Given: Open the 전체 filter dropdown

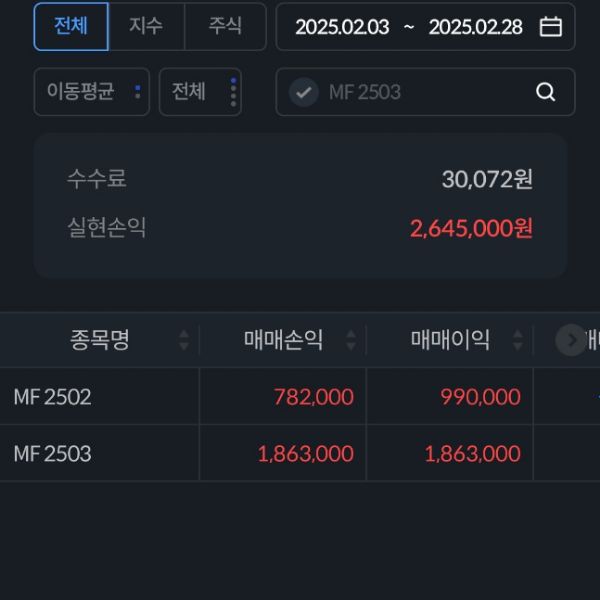Looking at the screenshot, I should point(200,92).
